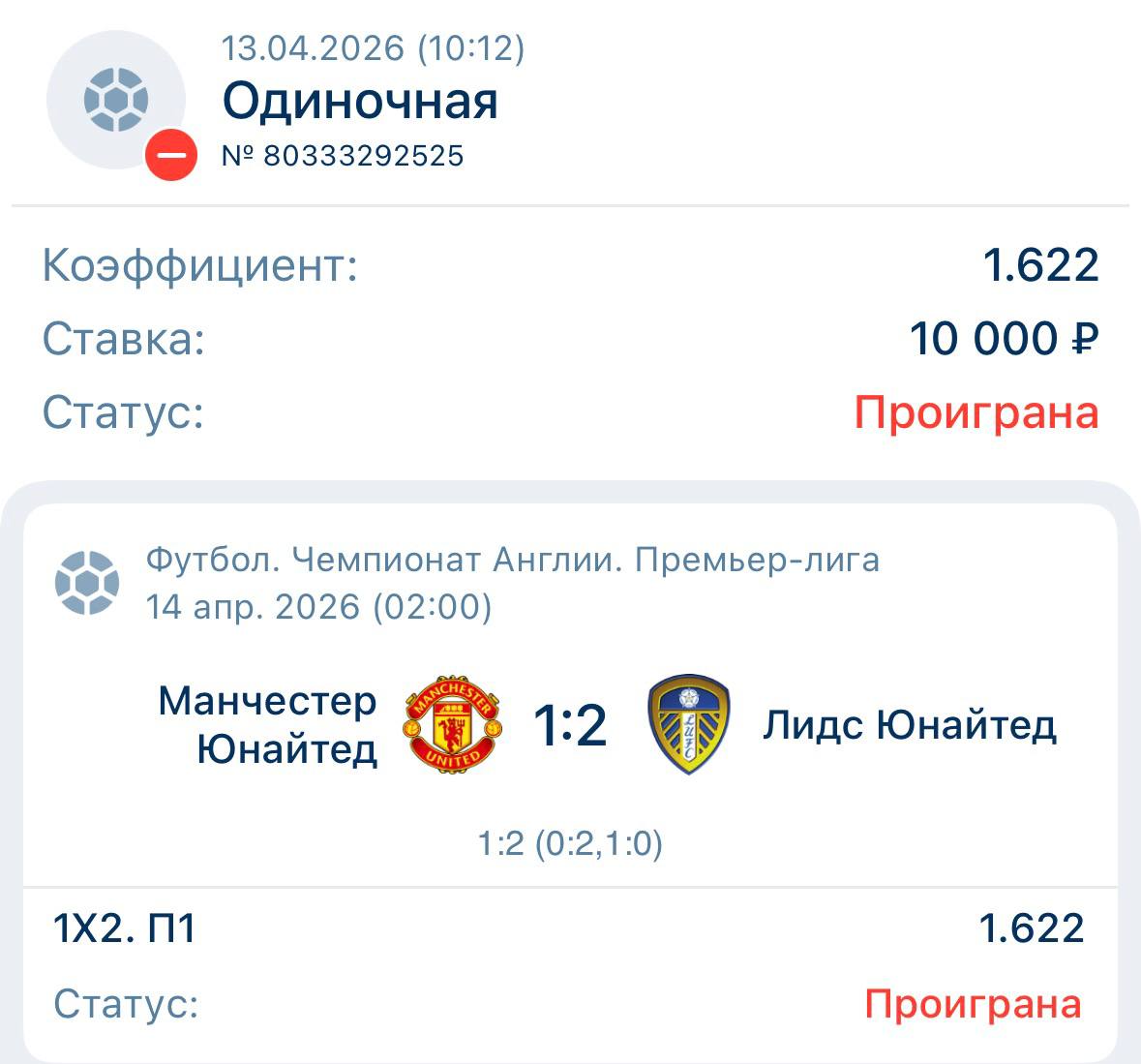Open the Manchester United vs Leeds United match card
Viewport: 1141px width, 1064px height.
click(x=570, y=725)
